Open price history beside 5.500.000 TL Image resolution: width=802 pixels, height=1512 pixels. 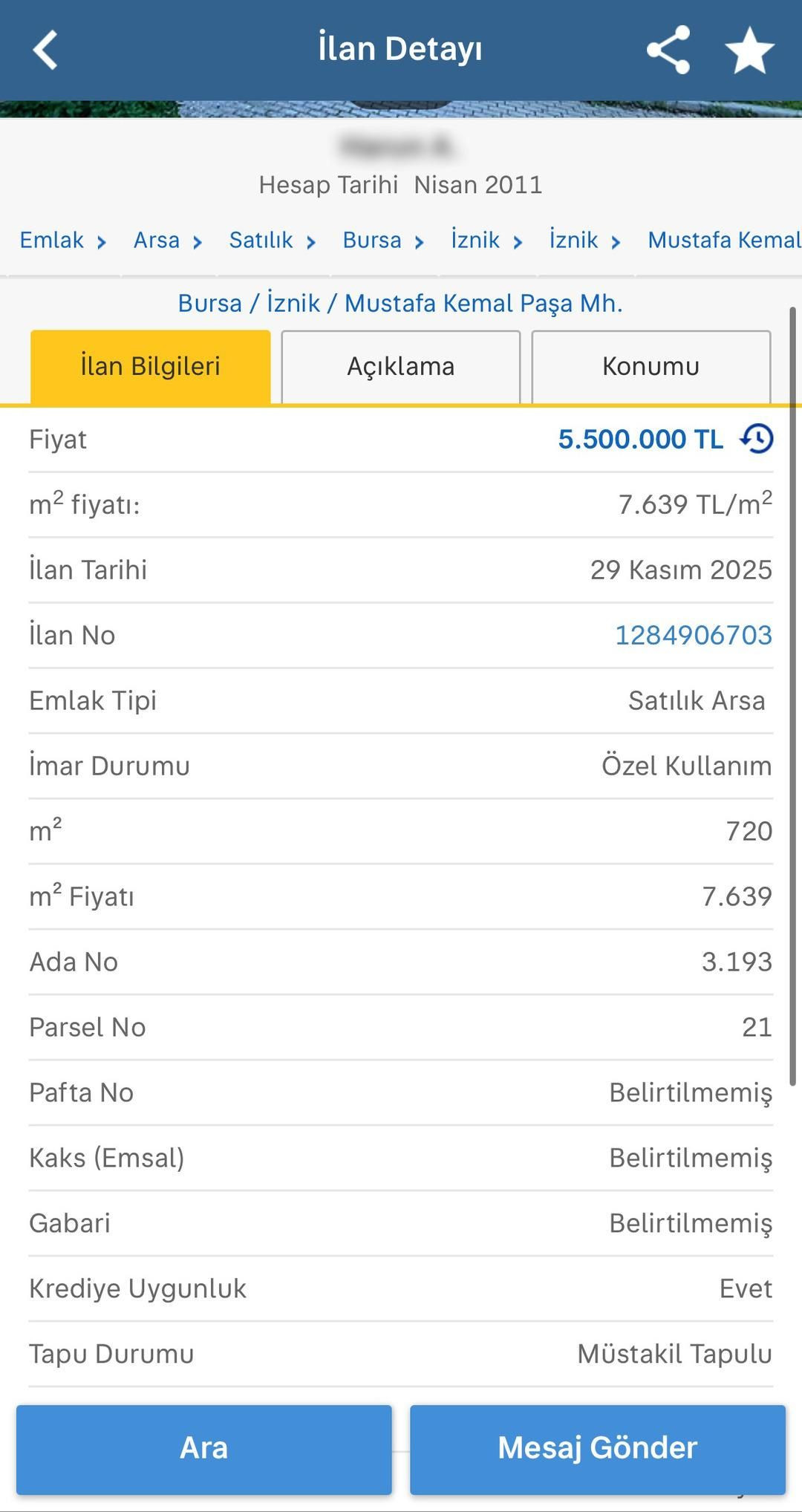pos(757,438)
